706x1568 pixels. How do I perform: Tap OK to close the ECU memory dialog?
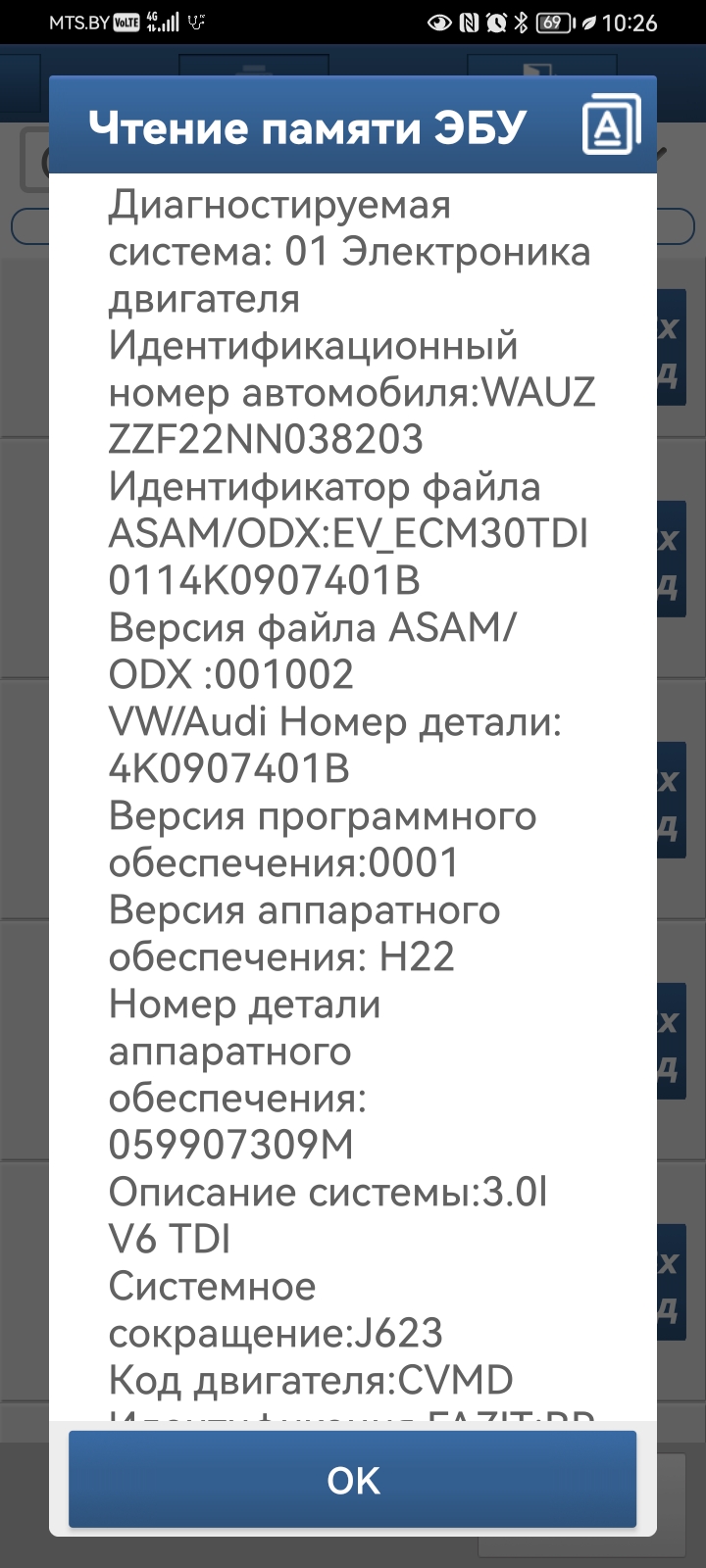tap(353, 1480)
